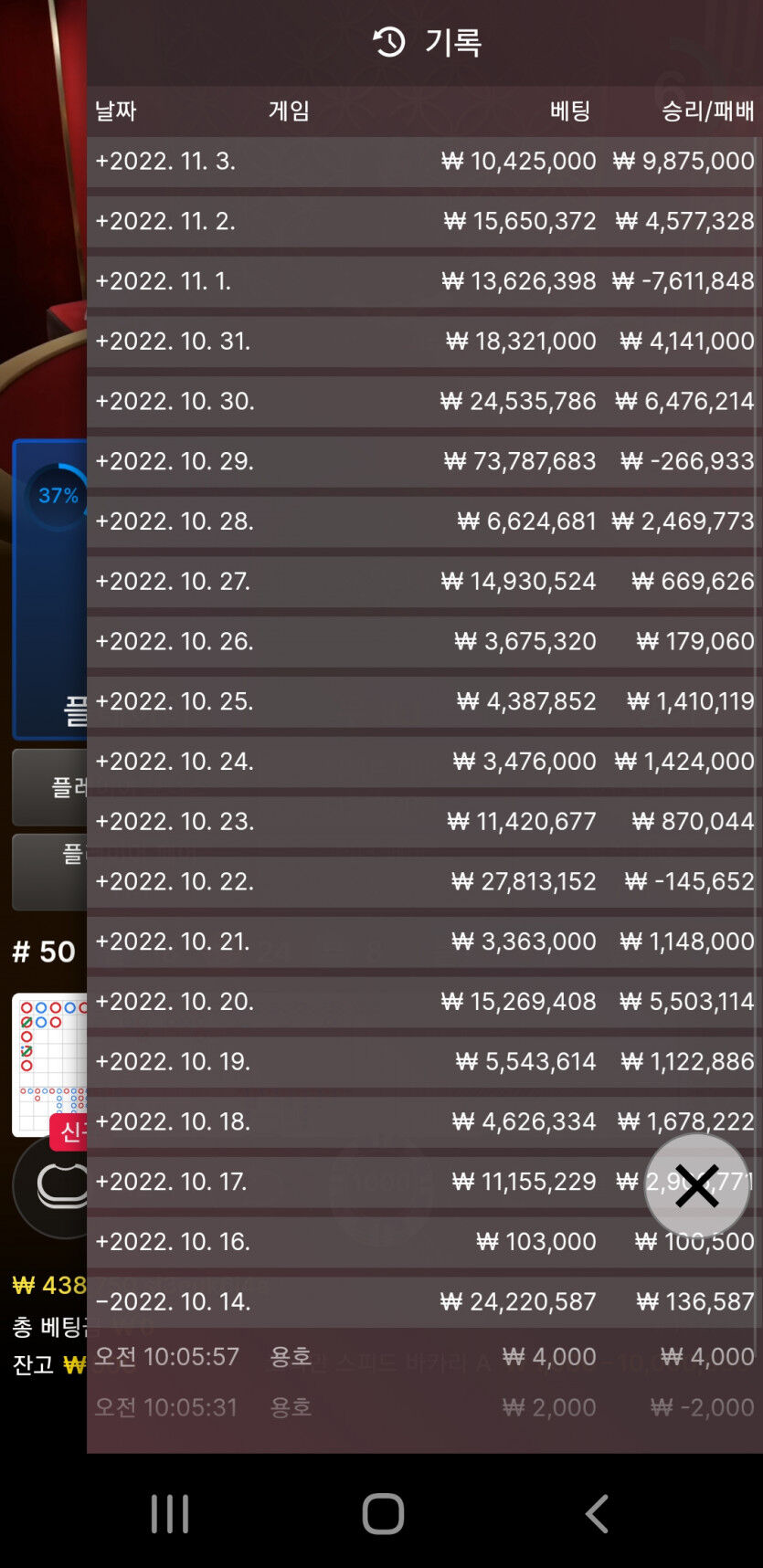Expand the 2022. 10. 20. history row
This screenshot has height=1568, width=763.
coord(424,1002)
